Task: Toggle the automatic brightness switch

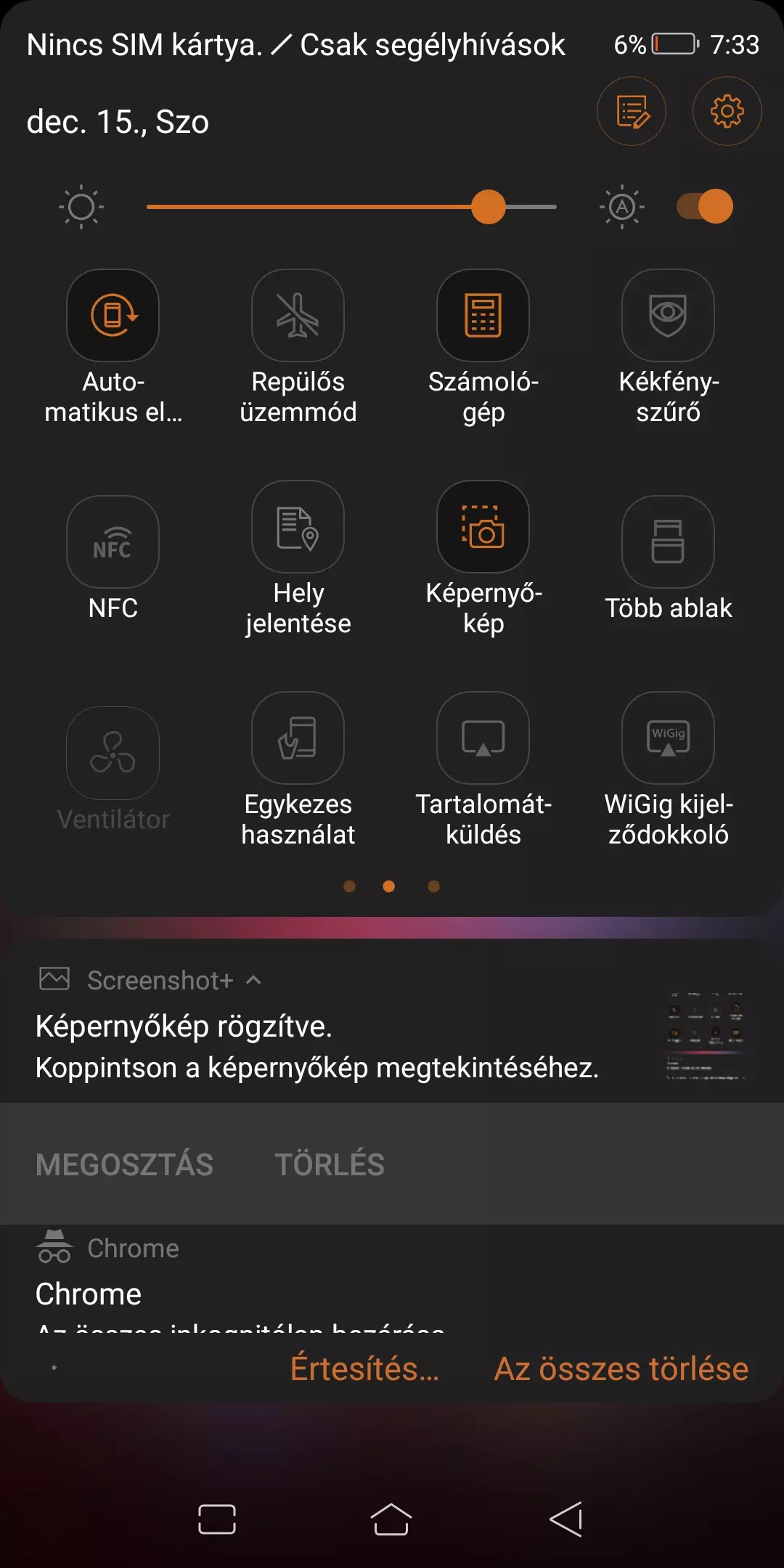Action: pyautogui.click(x=704, y=206)
